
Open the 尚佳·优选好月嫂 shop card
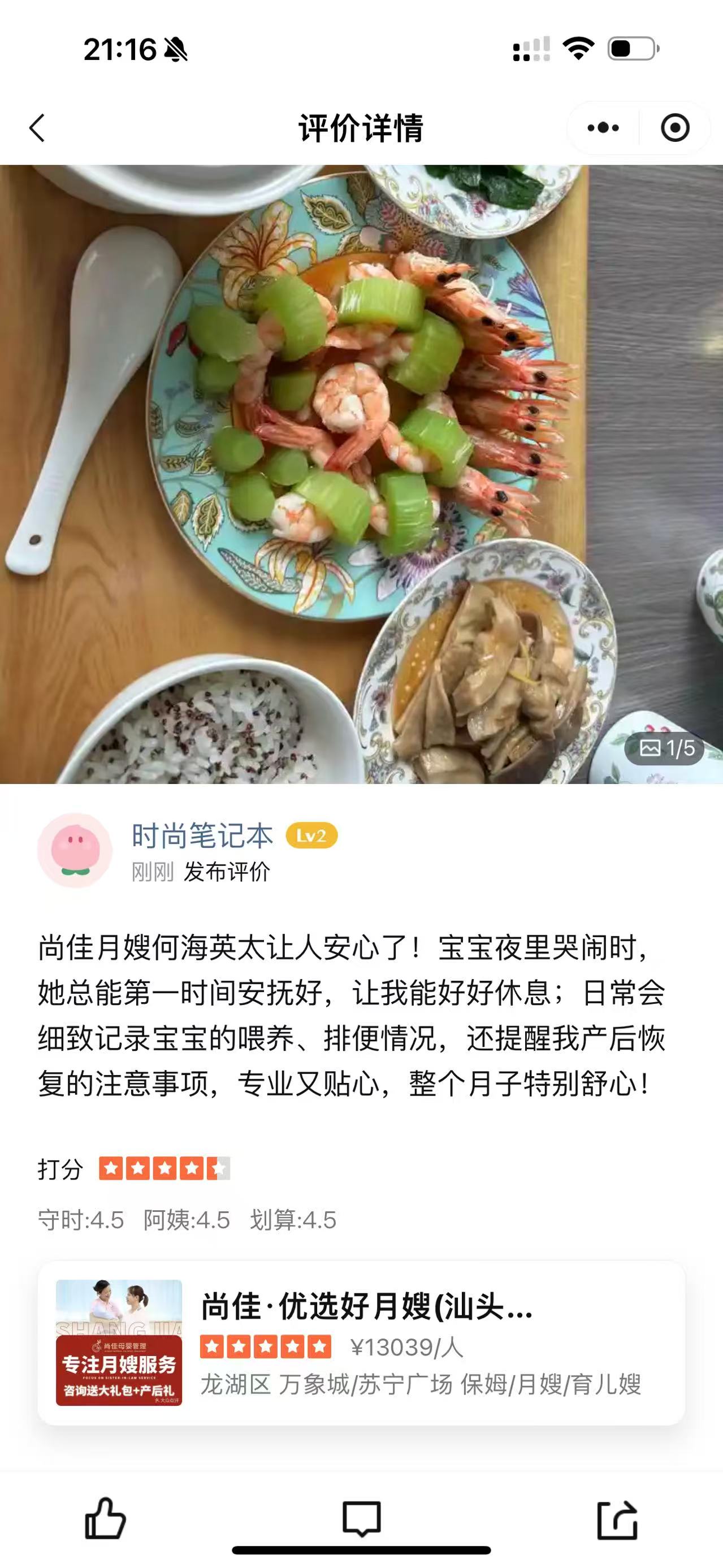(x=362, y=1343)
